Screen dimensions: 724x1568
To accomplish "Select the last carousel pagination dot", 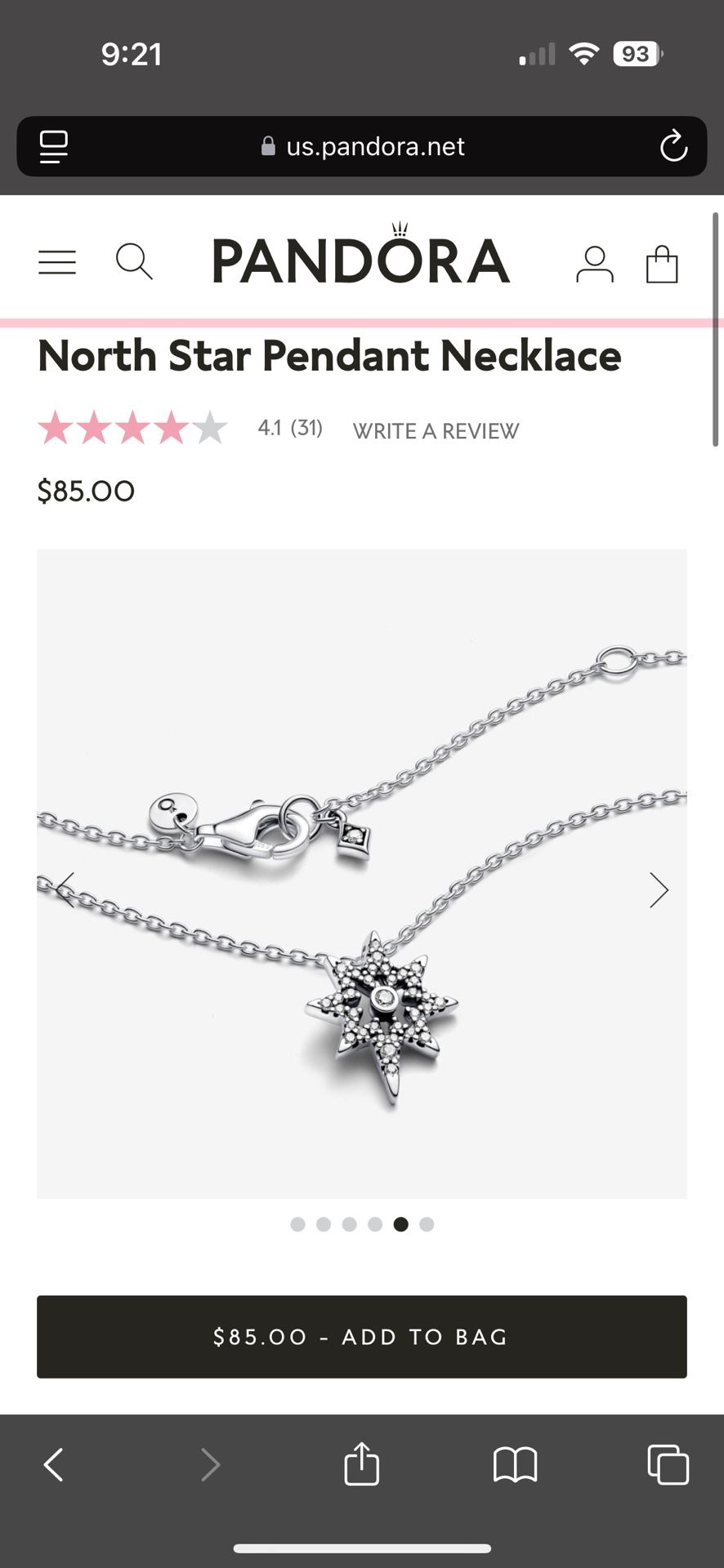I will click(x=426, y=1224).
